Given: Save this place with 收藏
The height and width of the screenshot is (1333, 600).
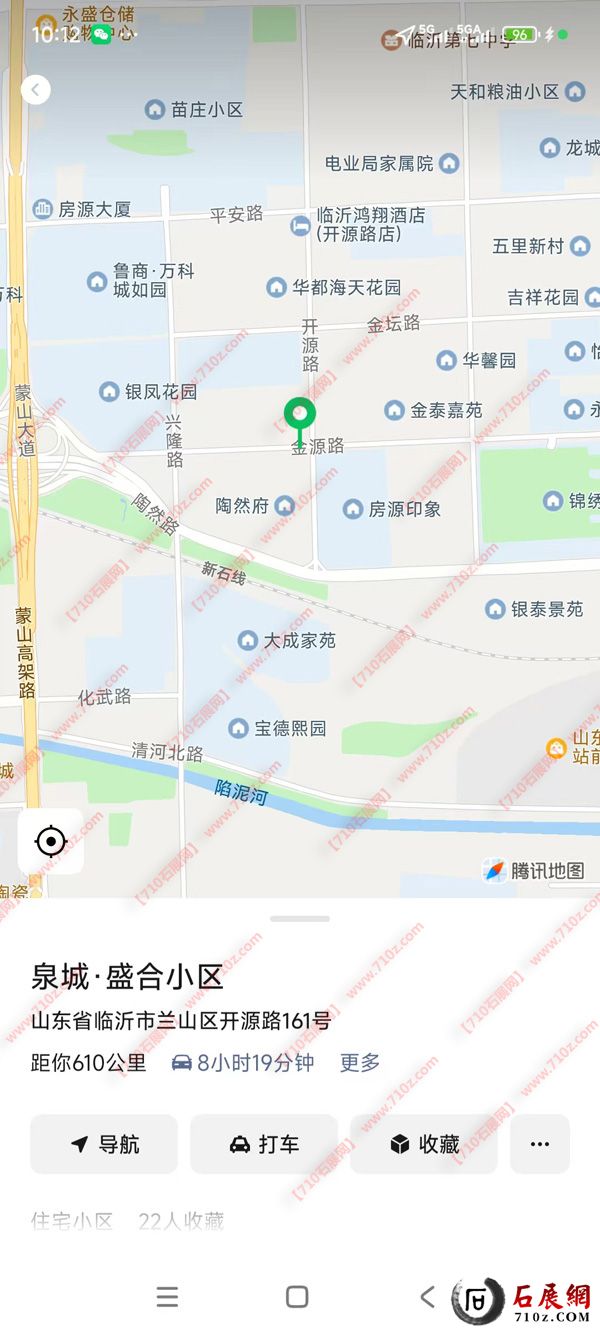Looking at the screenshot, I should (x=424, y=1144).
